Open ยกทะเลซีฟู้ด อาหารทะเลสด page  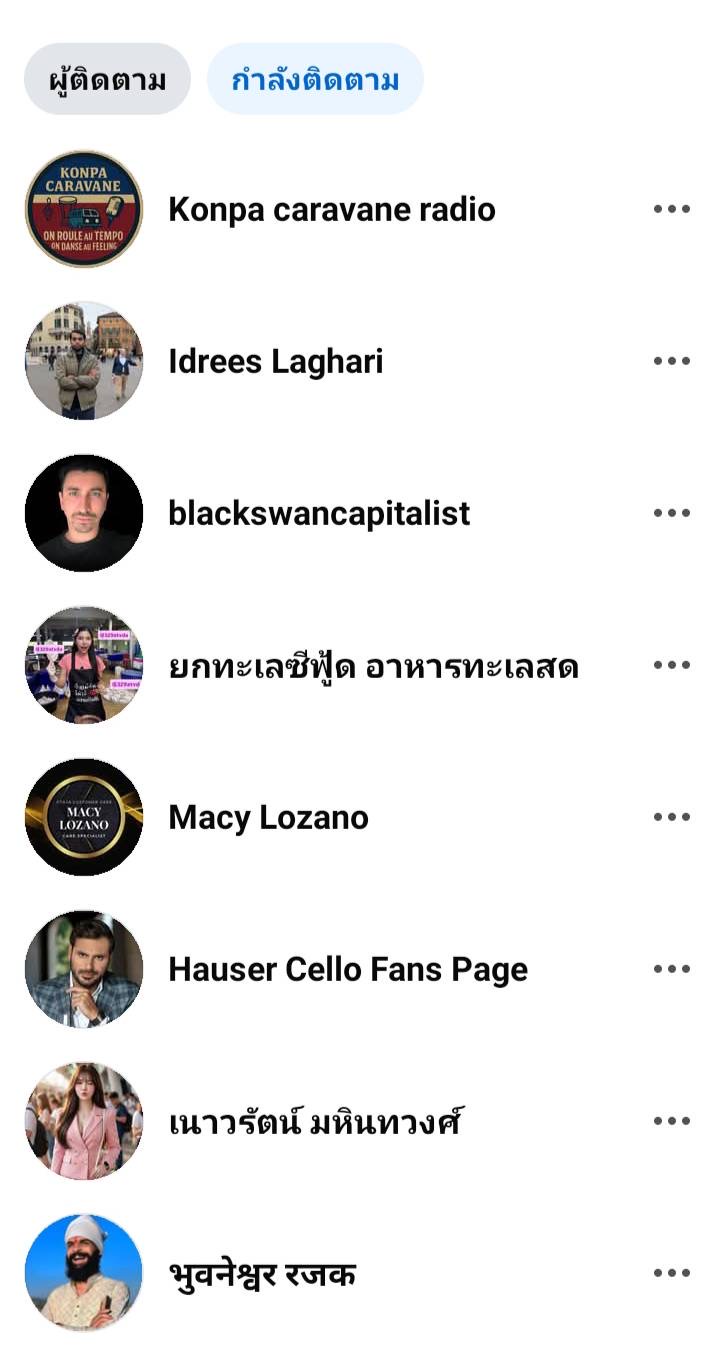[373, 666]
